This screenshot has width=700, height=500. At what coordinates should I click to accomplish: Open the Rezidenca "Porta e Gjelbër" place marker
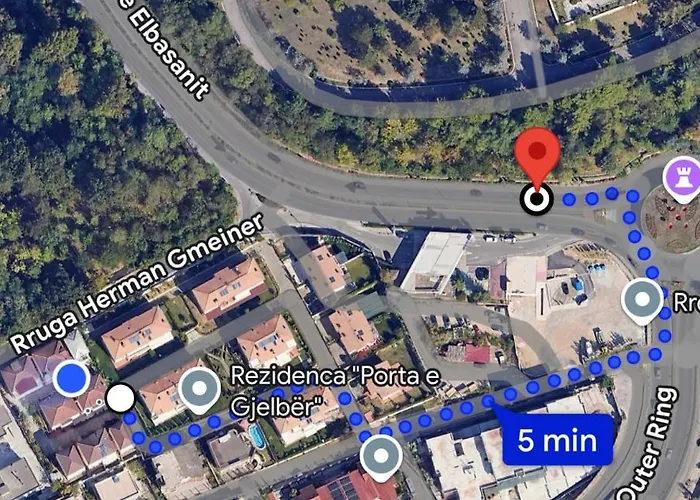point(199,388)
